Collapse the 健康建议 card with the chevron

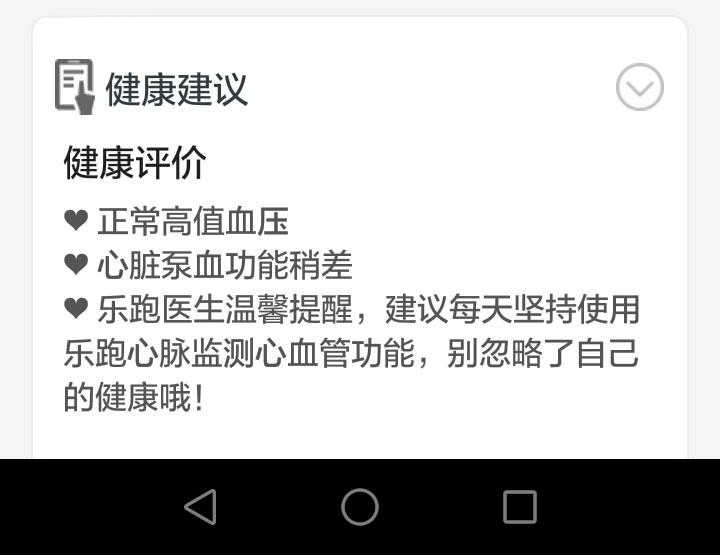coord(639,88)
